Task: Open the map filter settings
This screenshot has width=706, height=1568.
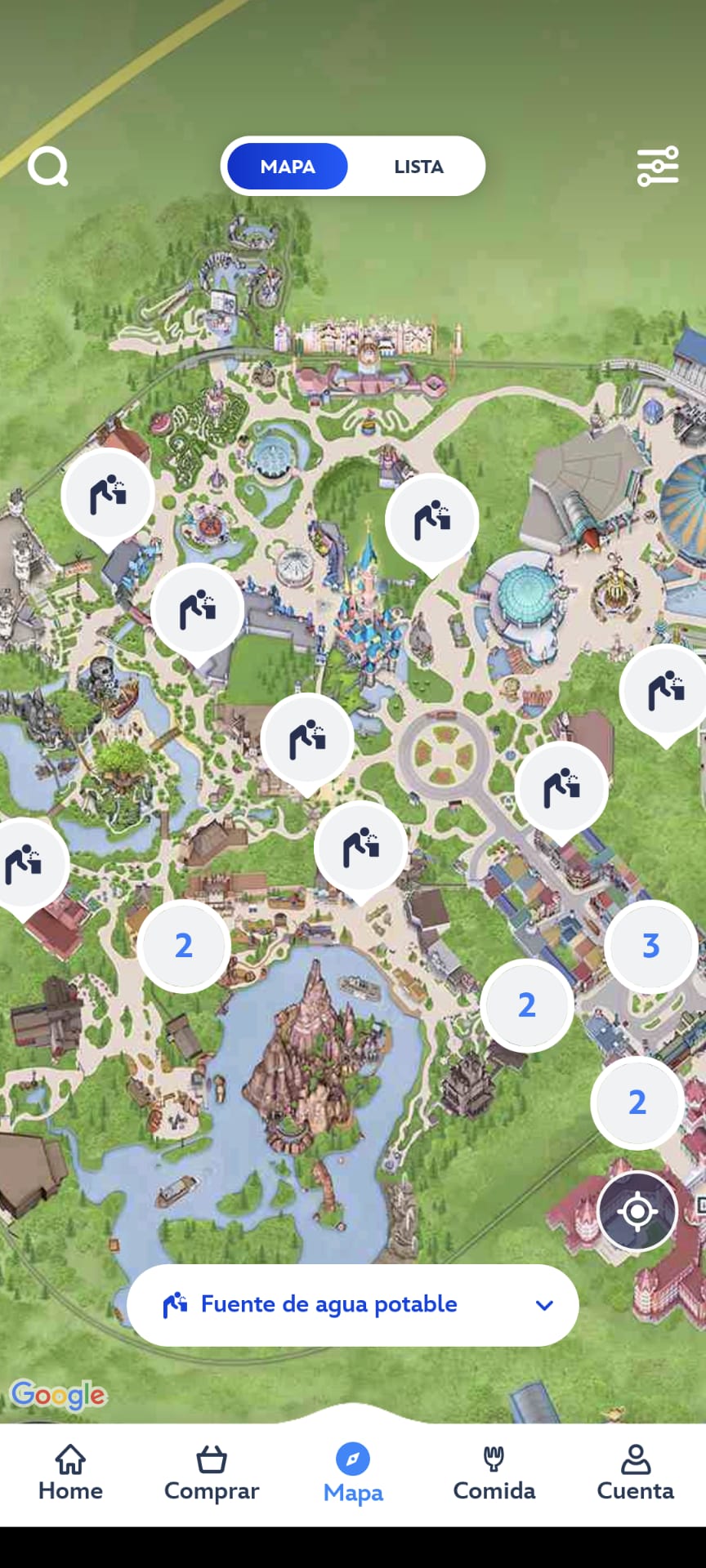Action: (657, 167)
